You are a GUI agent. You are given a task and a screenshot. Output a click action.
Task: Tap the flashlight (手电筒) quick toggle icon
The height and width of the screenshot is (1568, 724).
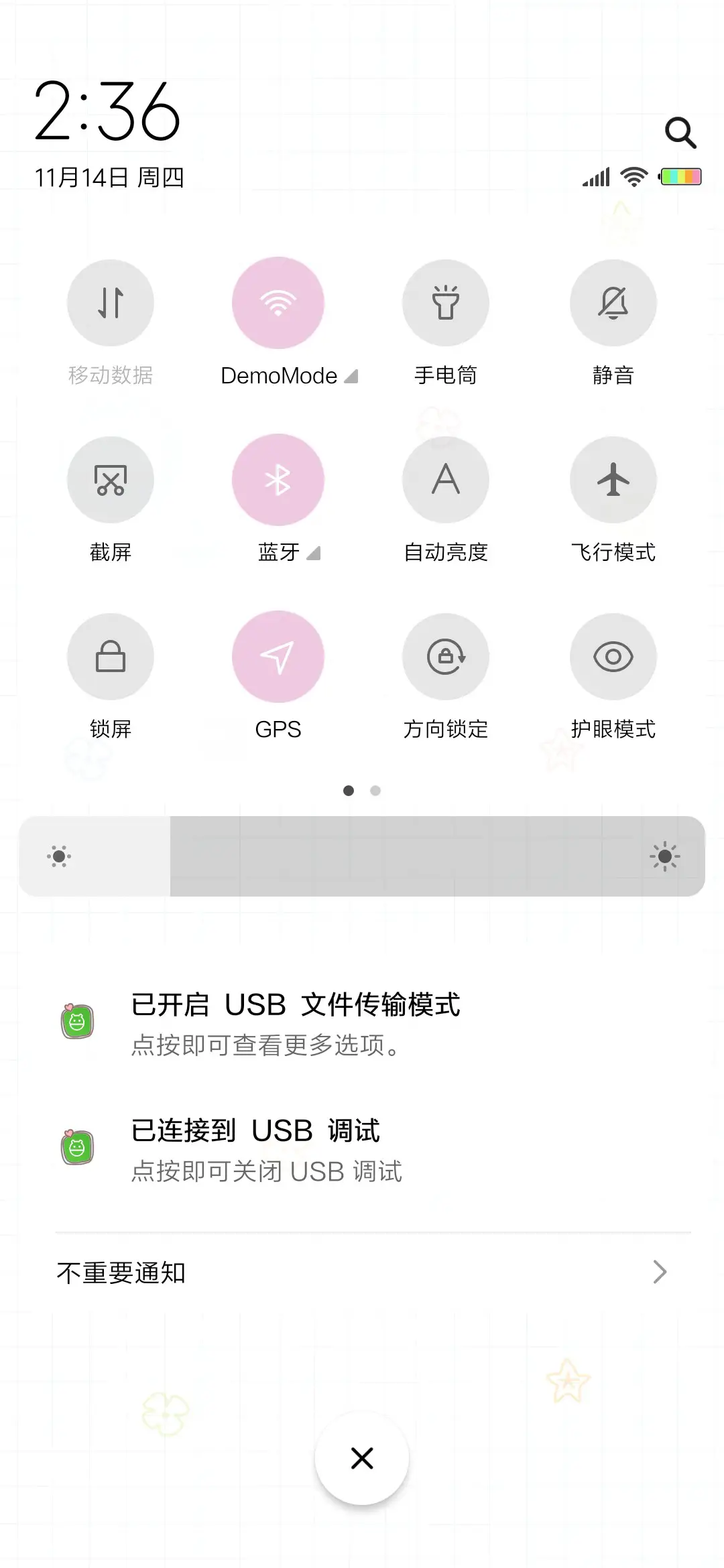(x=446, y=303)
